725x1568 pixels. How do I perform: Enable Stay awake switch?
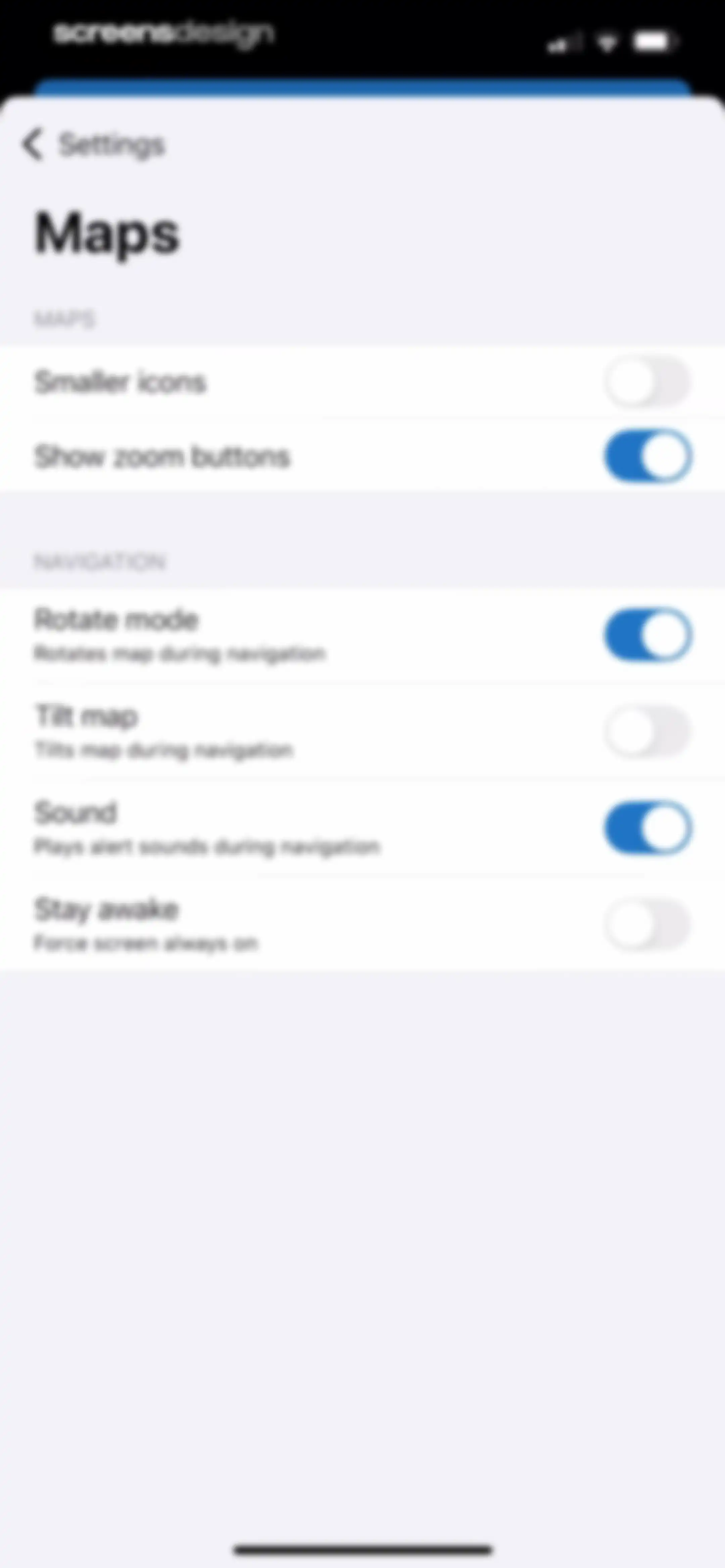pyautogui.click(x=648, y=924)
